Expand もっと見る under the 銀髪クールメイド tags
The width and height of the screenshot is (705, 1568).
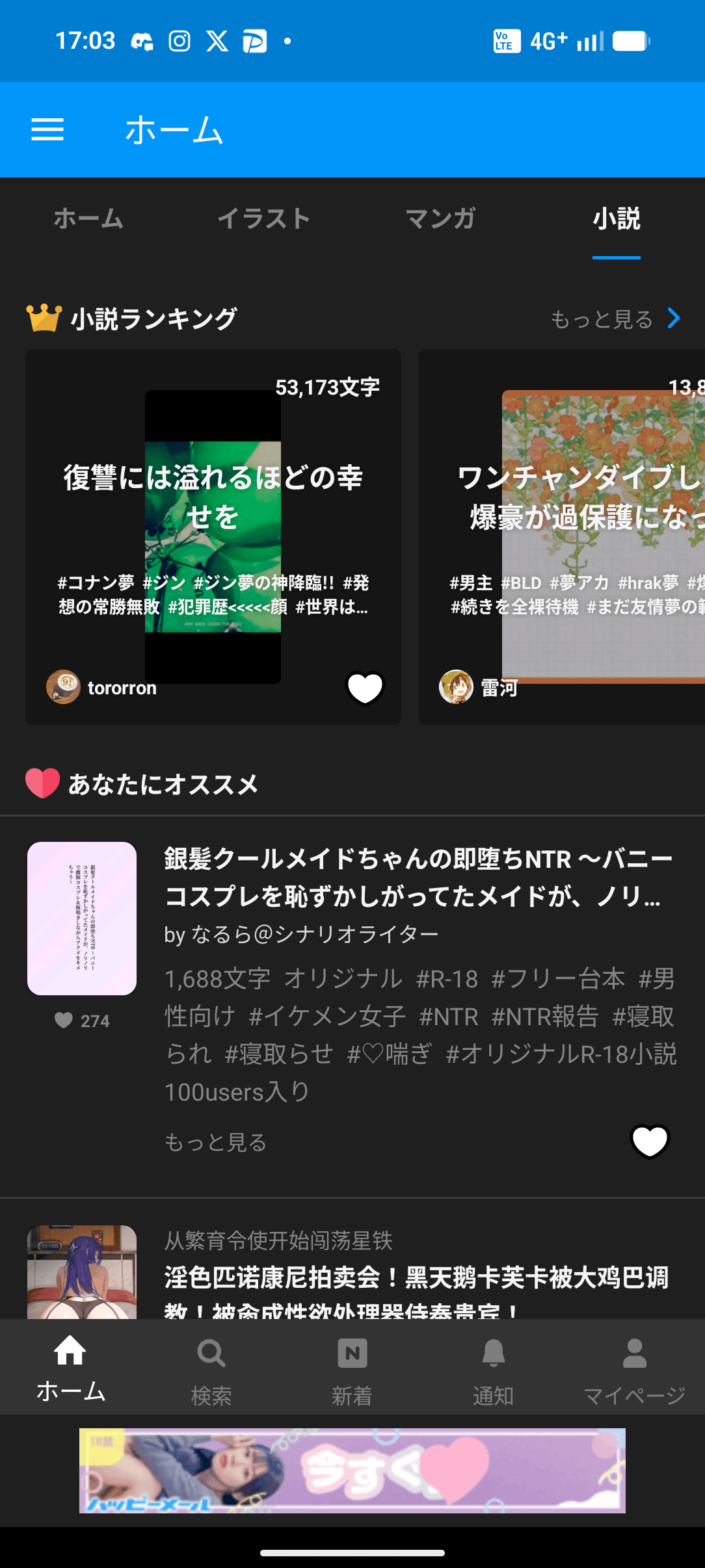(215, 1142)
